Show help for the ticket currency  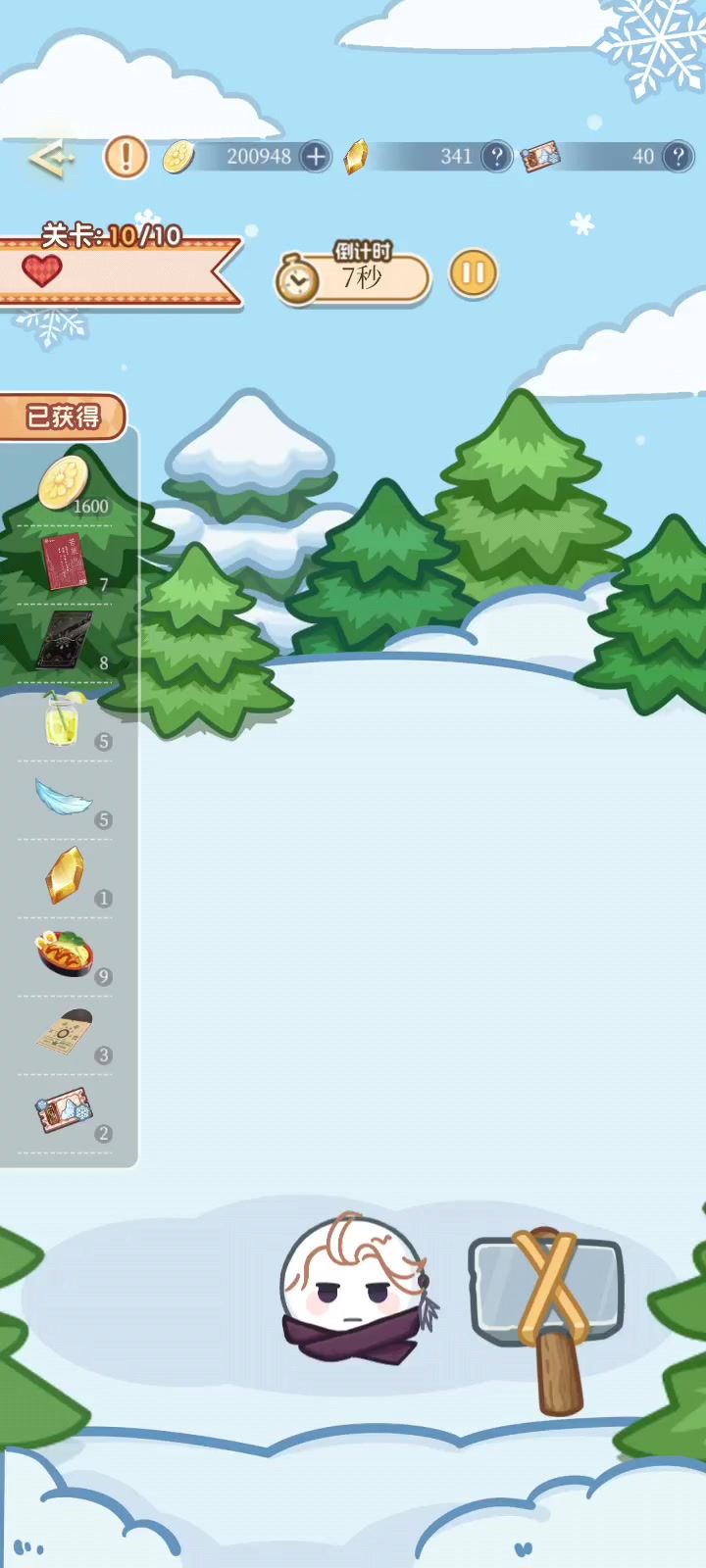coord(678,157)
